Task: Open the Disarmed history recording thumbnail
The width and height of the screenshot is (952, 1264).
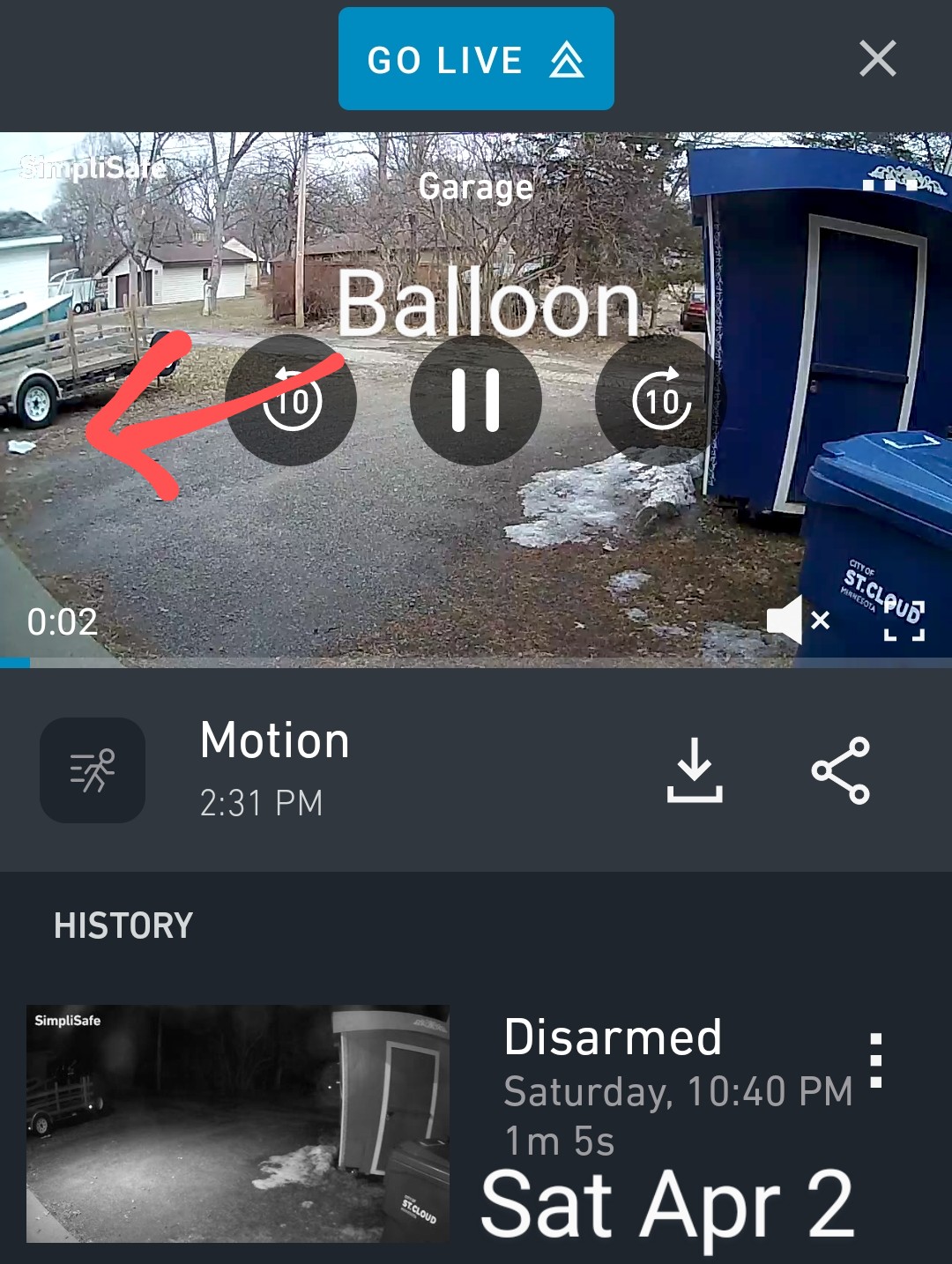Action: pos(238,1123)
